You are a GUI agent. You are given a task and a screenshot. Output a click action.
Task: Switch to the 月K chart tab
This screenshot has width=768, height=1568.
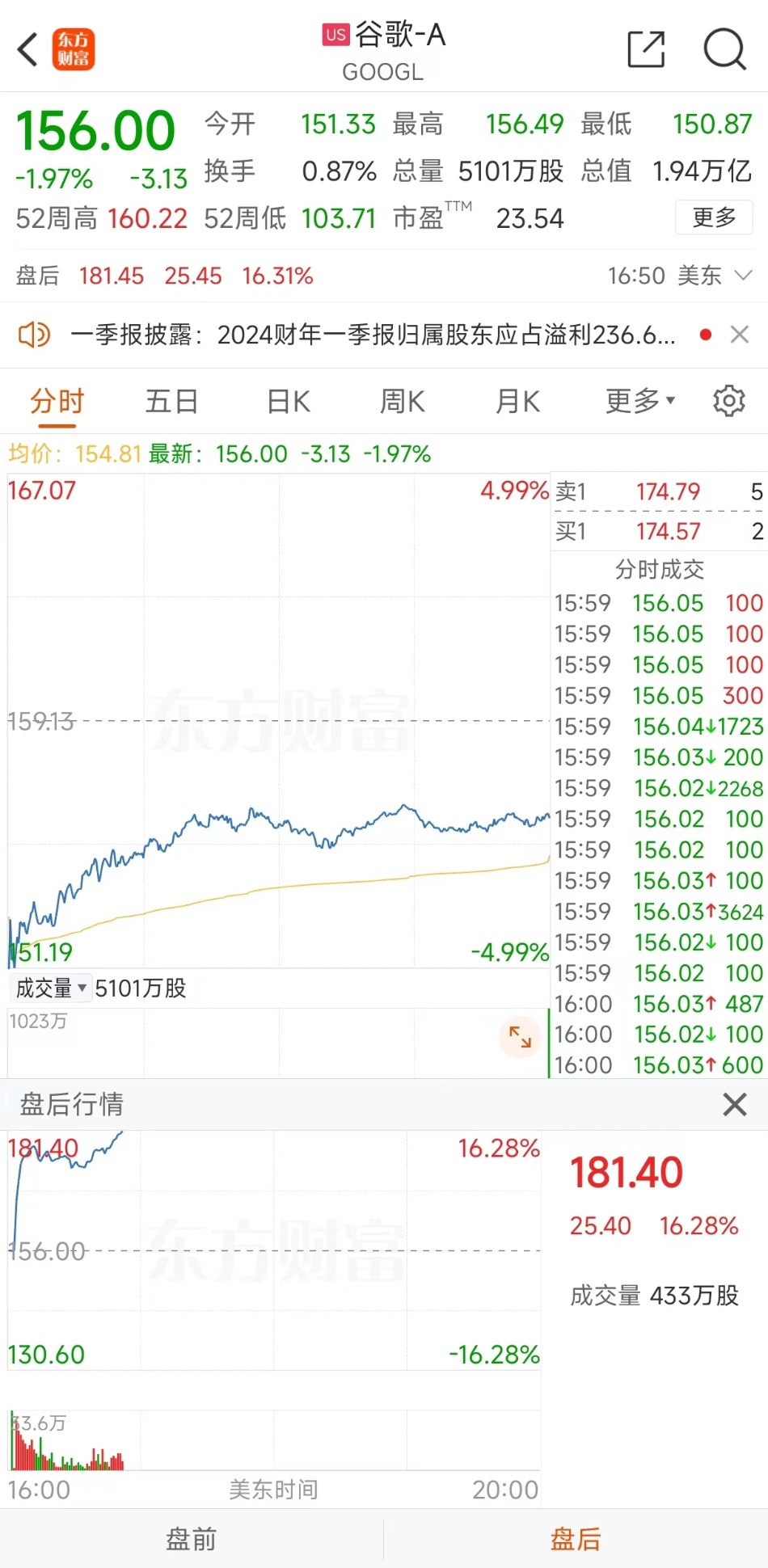coord(517,401)
